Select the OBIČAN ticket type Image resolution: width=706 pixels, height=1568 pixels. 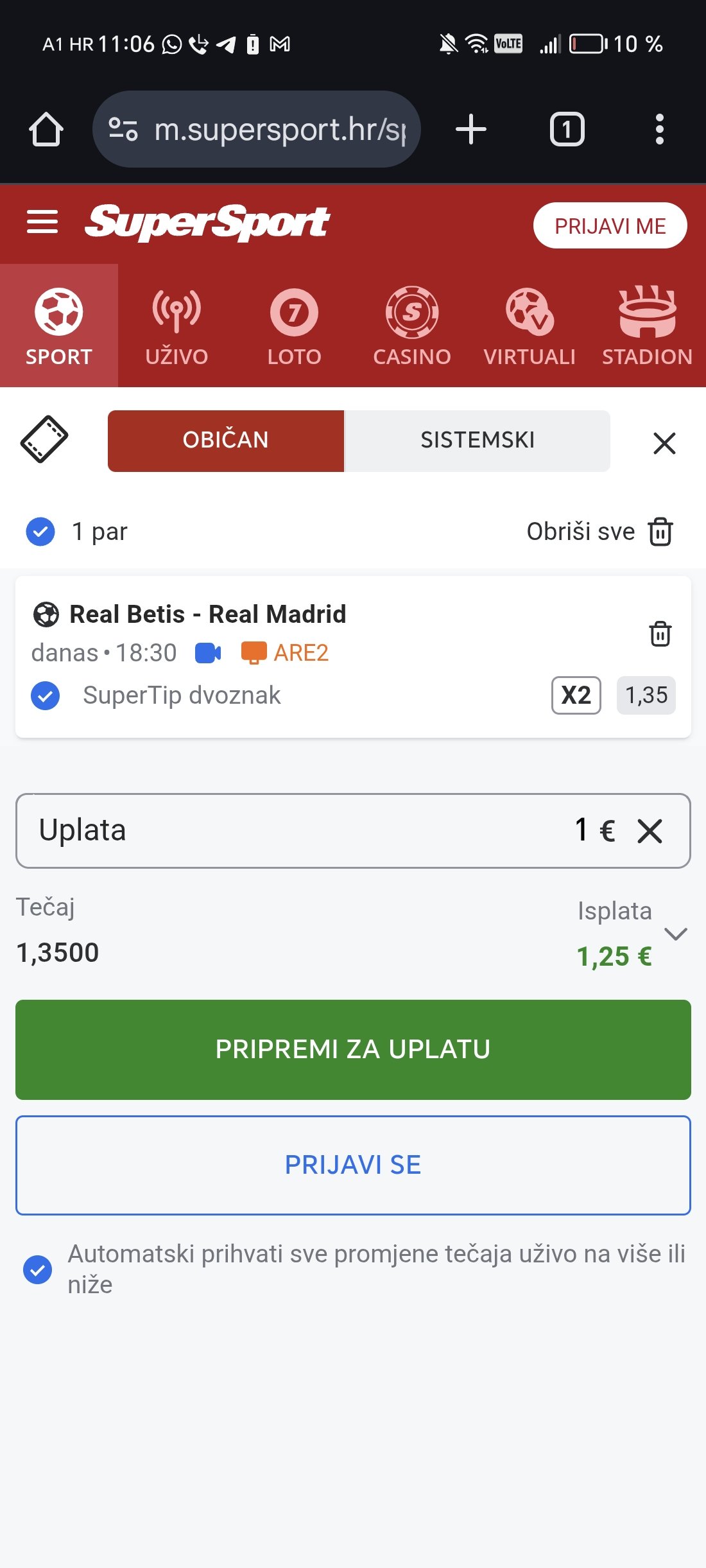pos(226,440)
